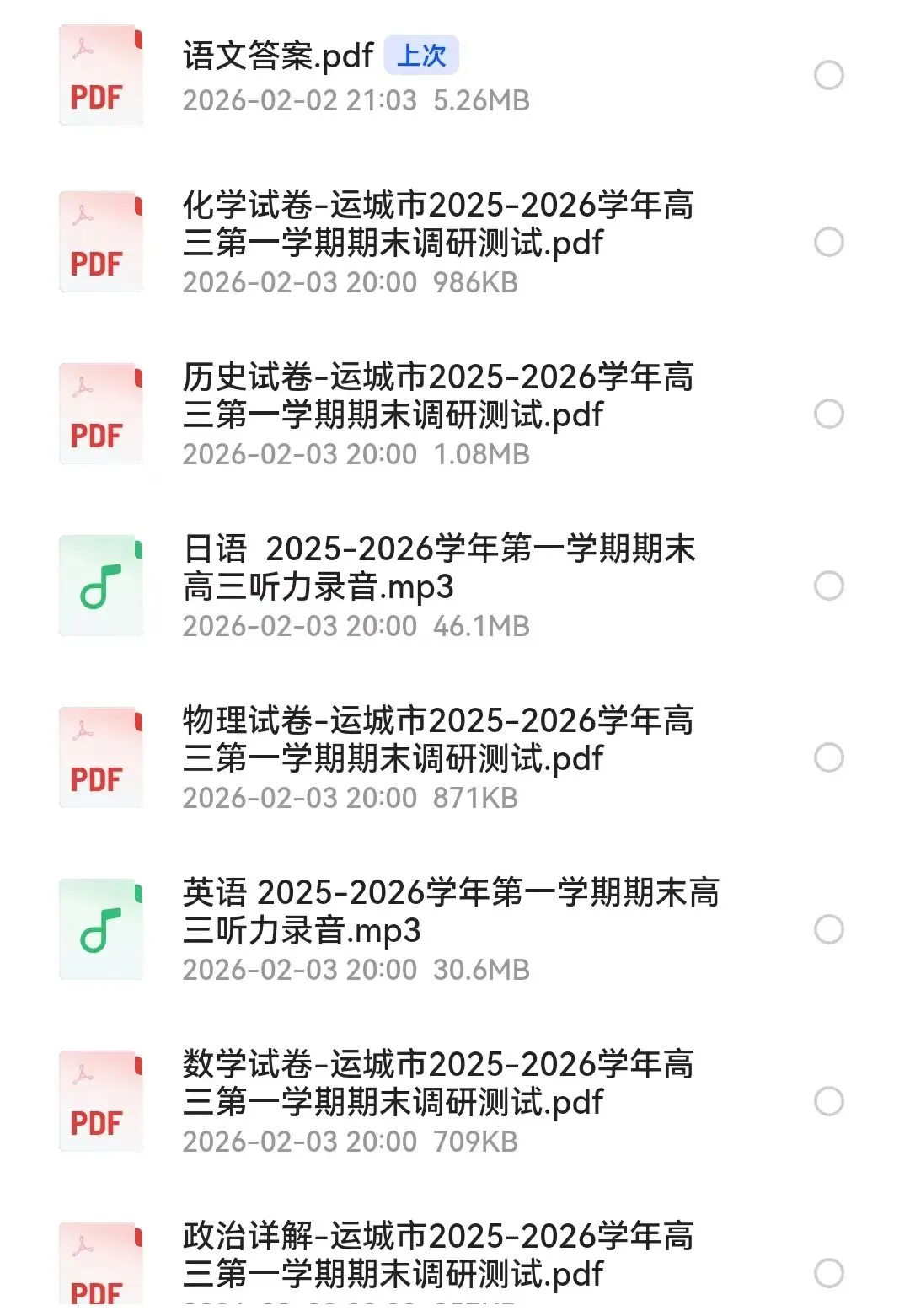Open the 化学试卷 PDF file

pyautogui.click(x=436, y=224)
